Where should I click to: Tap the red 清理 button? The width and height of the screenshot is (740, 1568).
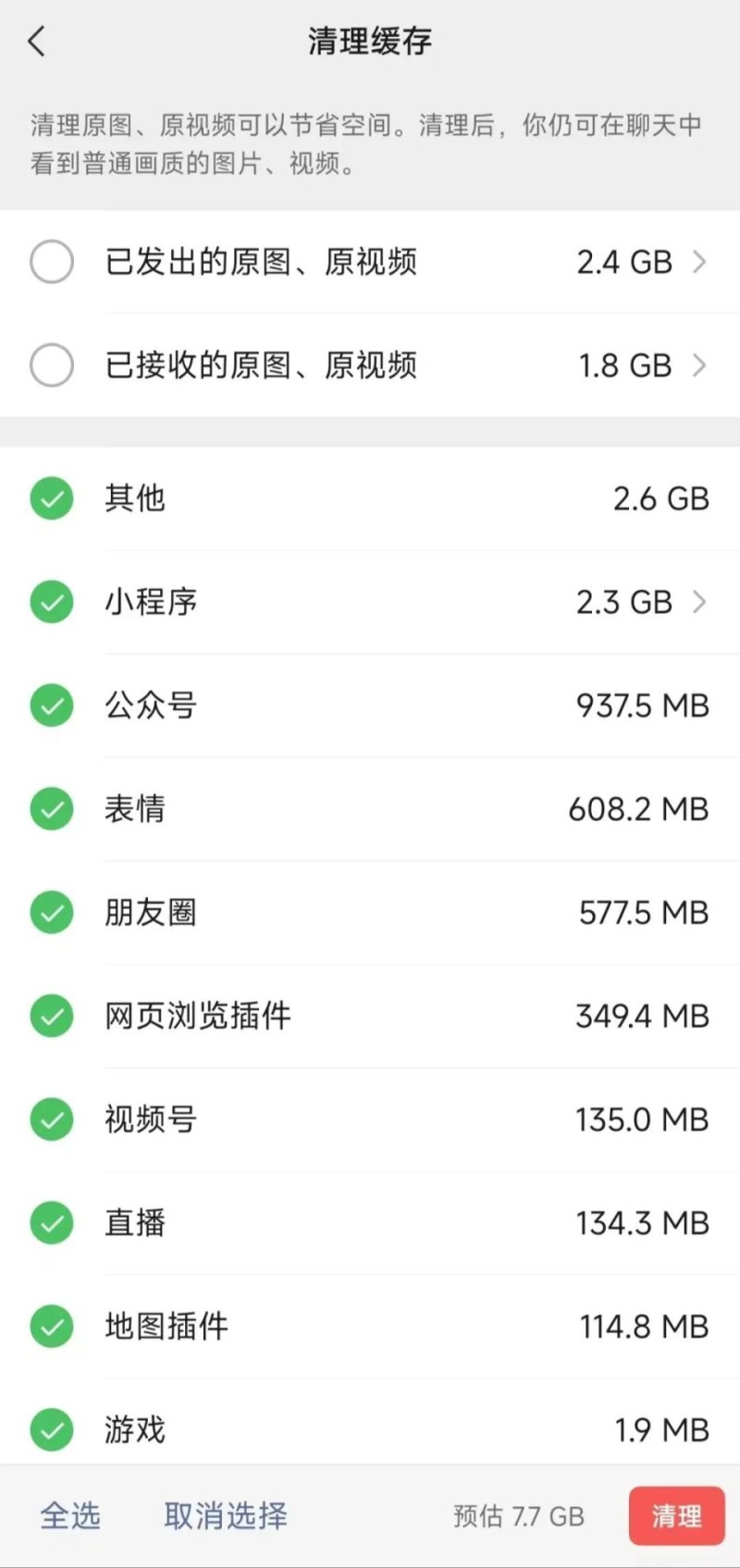point(676,1516)
